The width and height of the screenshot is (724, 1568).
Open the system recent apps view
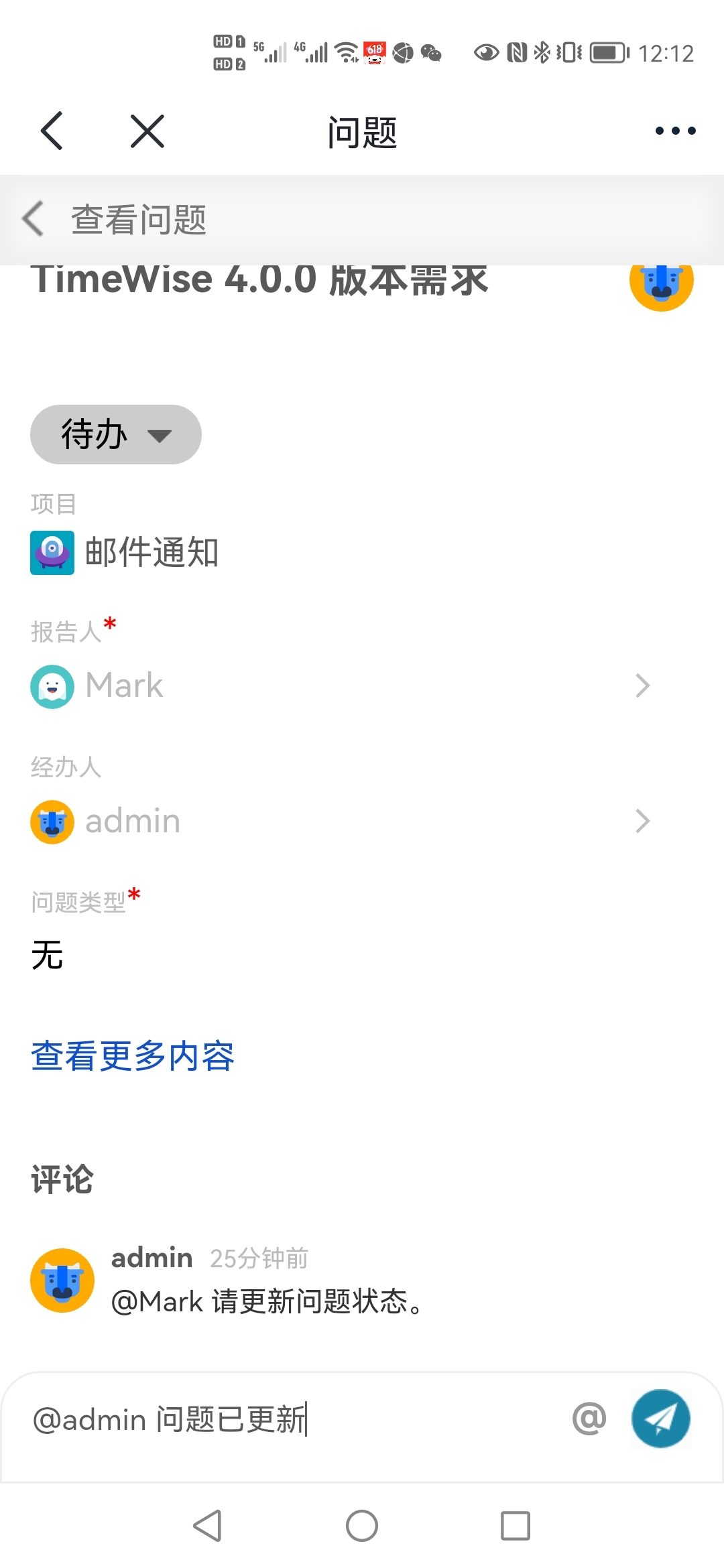(x=516, y=1526)
